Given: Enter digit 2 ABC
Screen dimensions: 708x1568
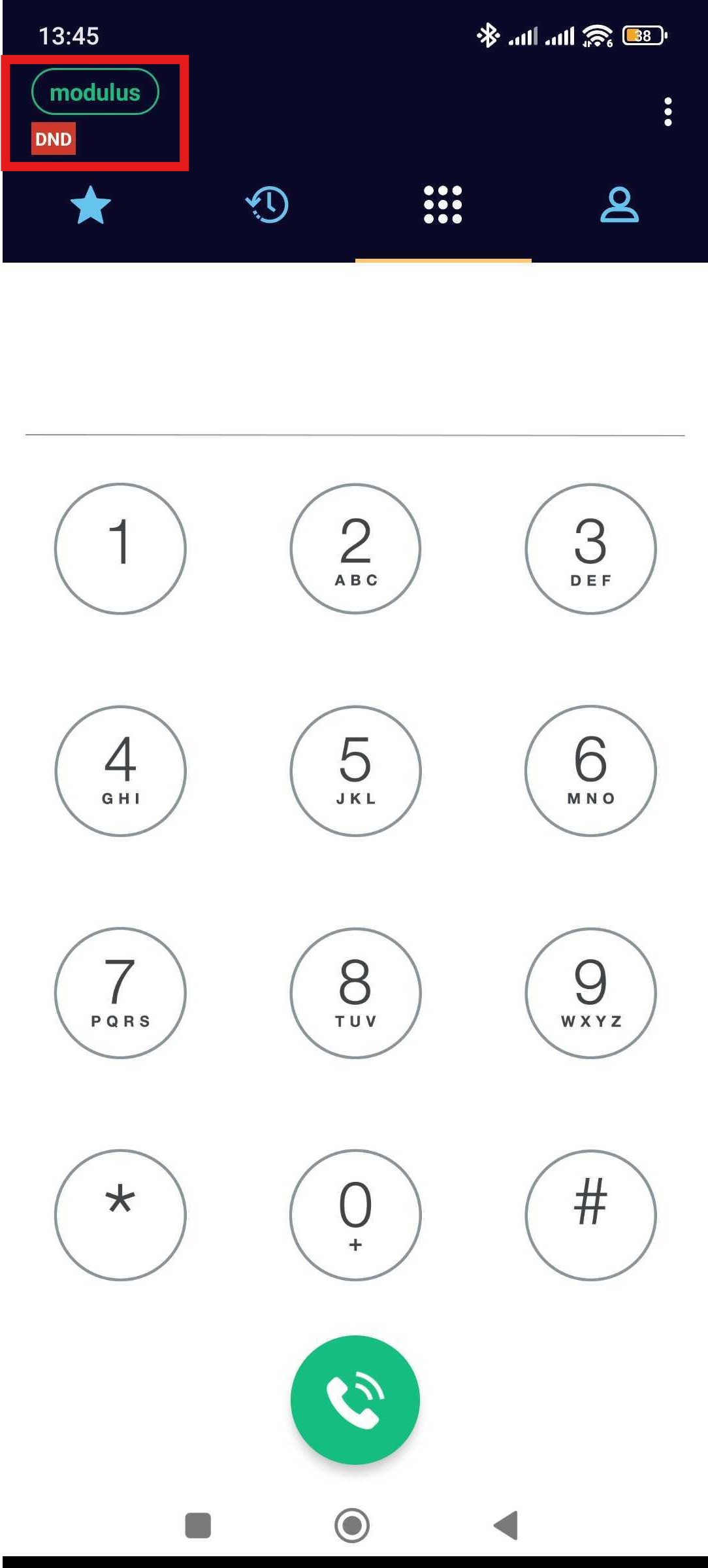Looking at the screenshot, I should point(355,549).
